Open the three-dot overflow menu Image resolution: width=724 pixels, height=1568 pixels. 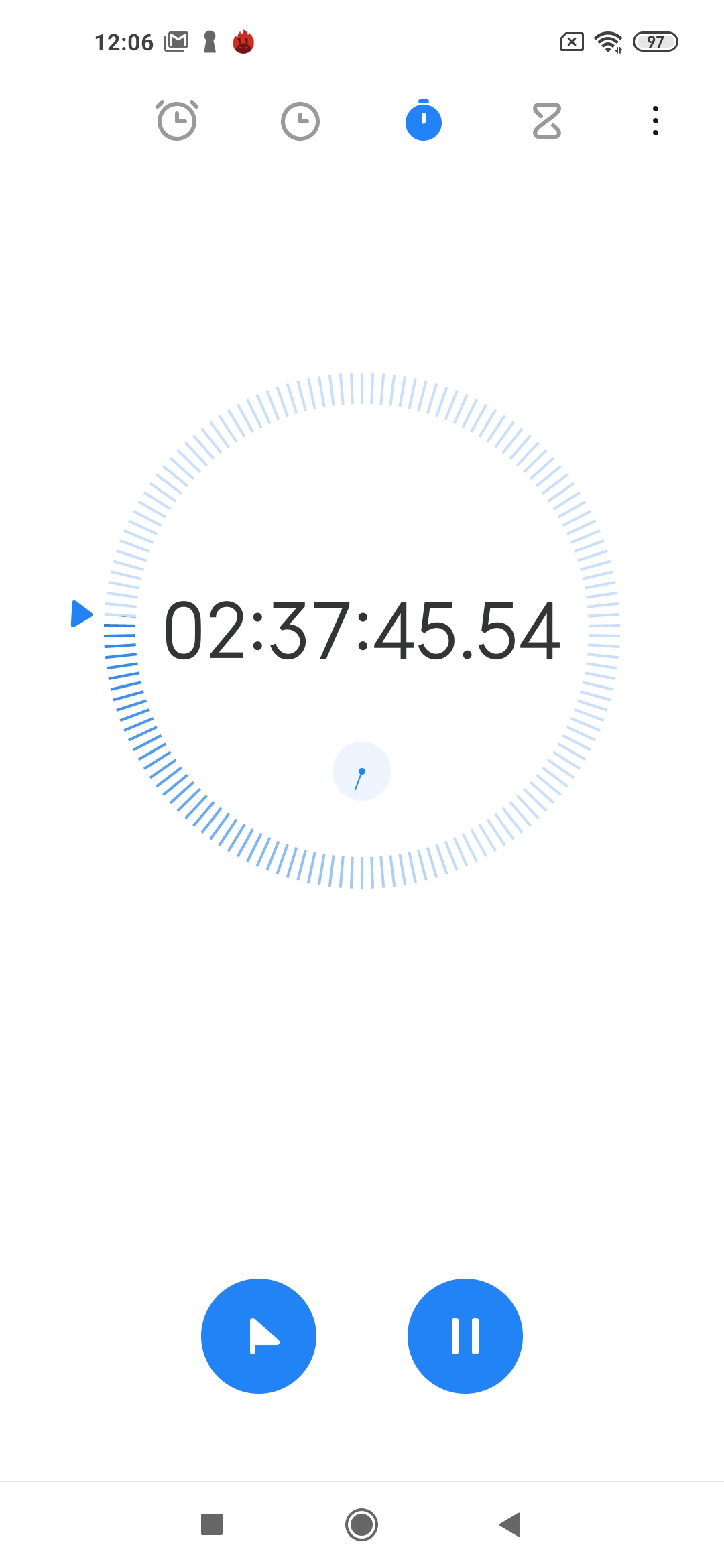click(656, 121)
